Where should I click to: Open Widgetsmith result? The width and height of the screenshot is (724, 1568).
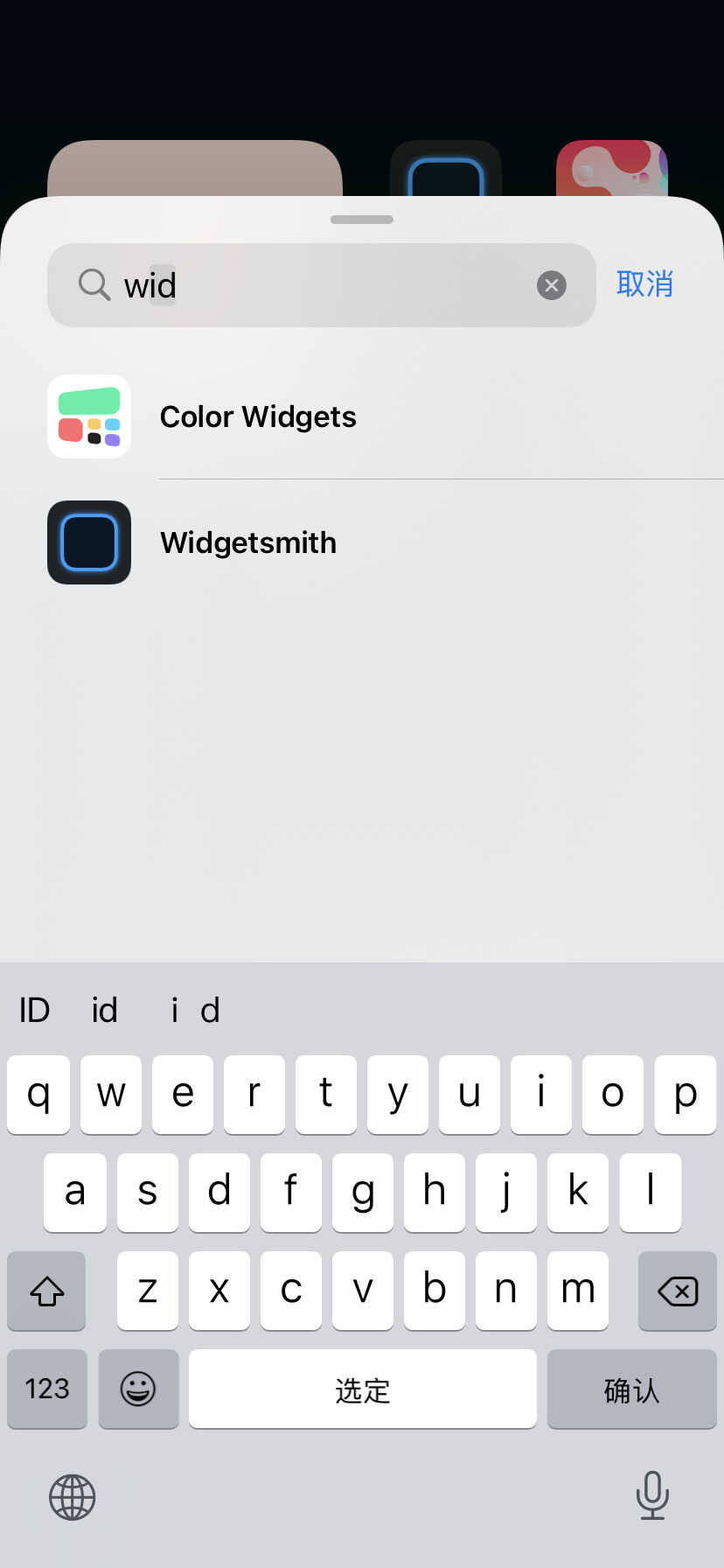tap(248, 542)
